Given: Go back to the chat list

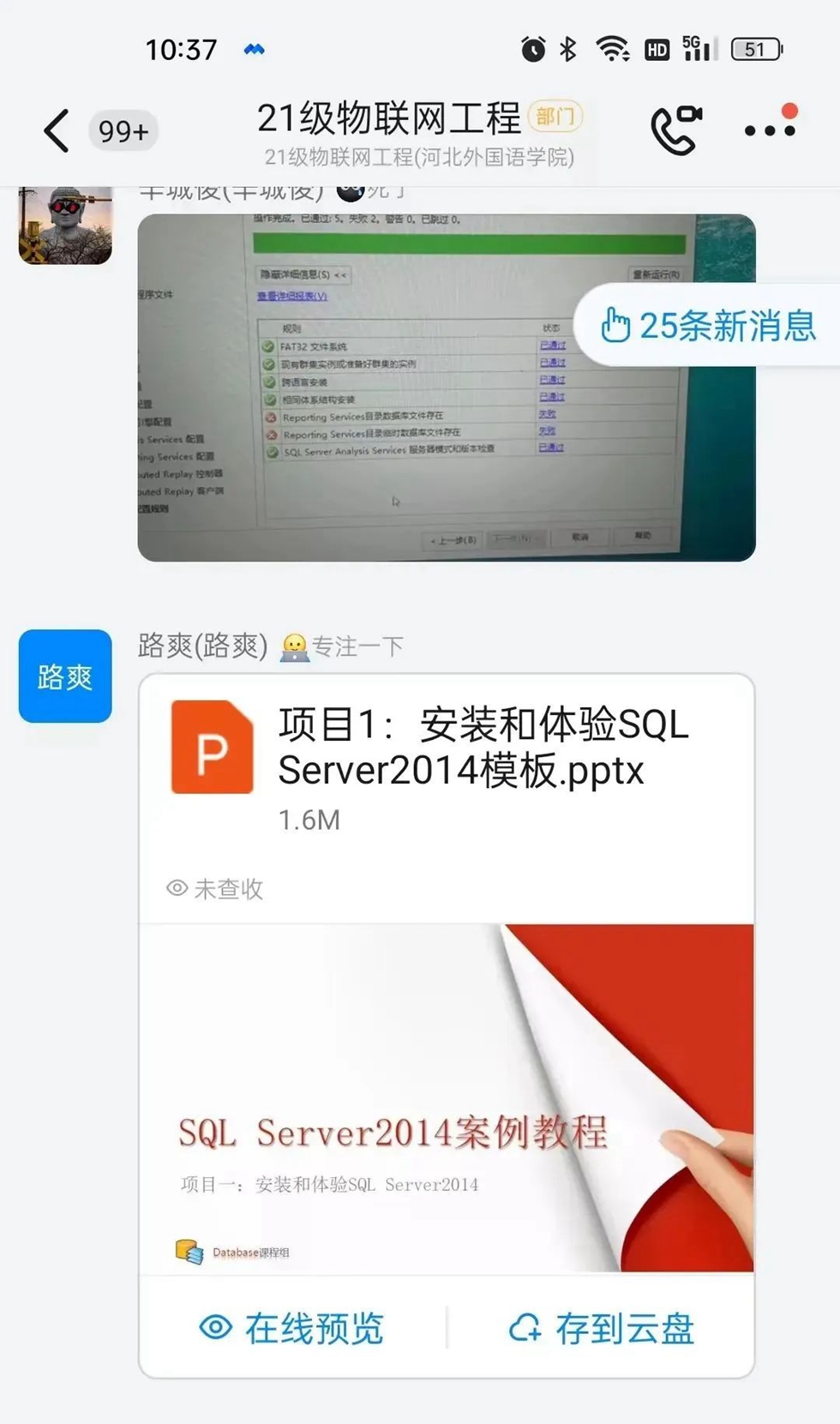Looking at the screenshot, I should [57, 131].
